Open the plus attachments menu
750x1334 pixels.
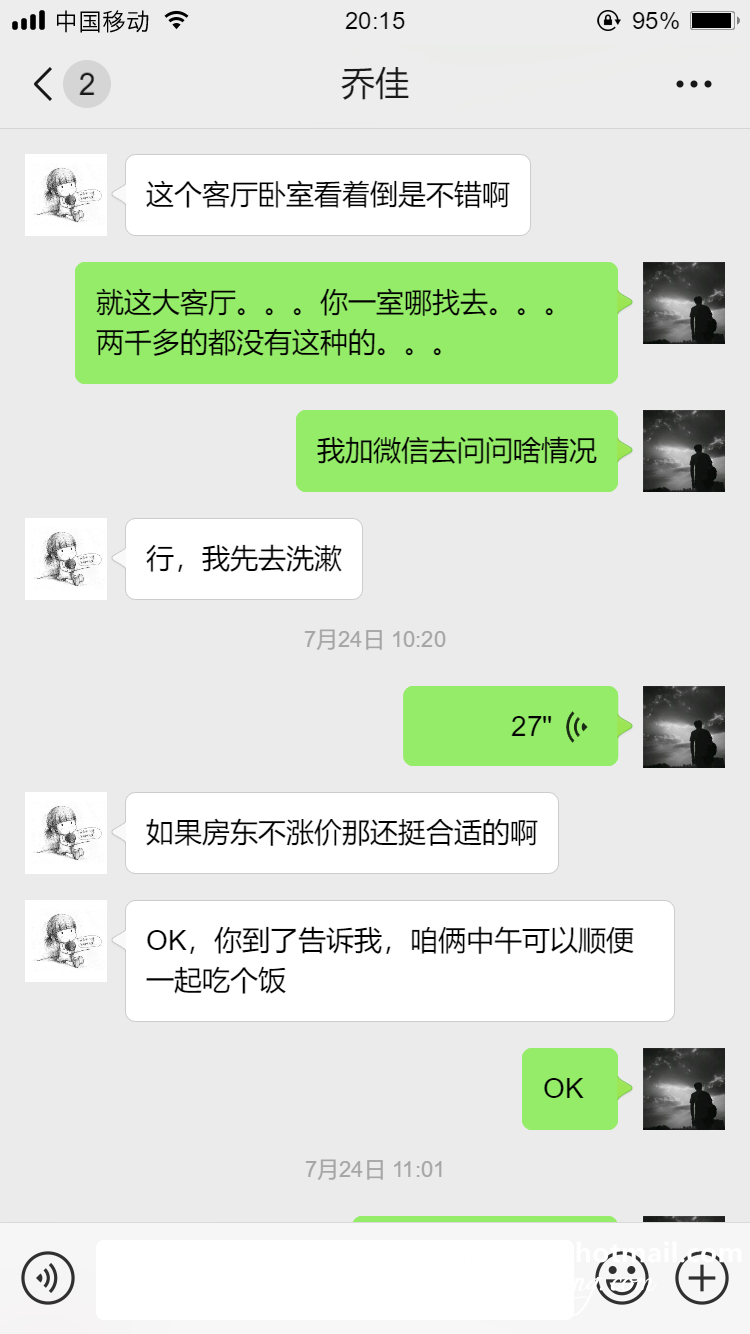[702, 1278]
